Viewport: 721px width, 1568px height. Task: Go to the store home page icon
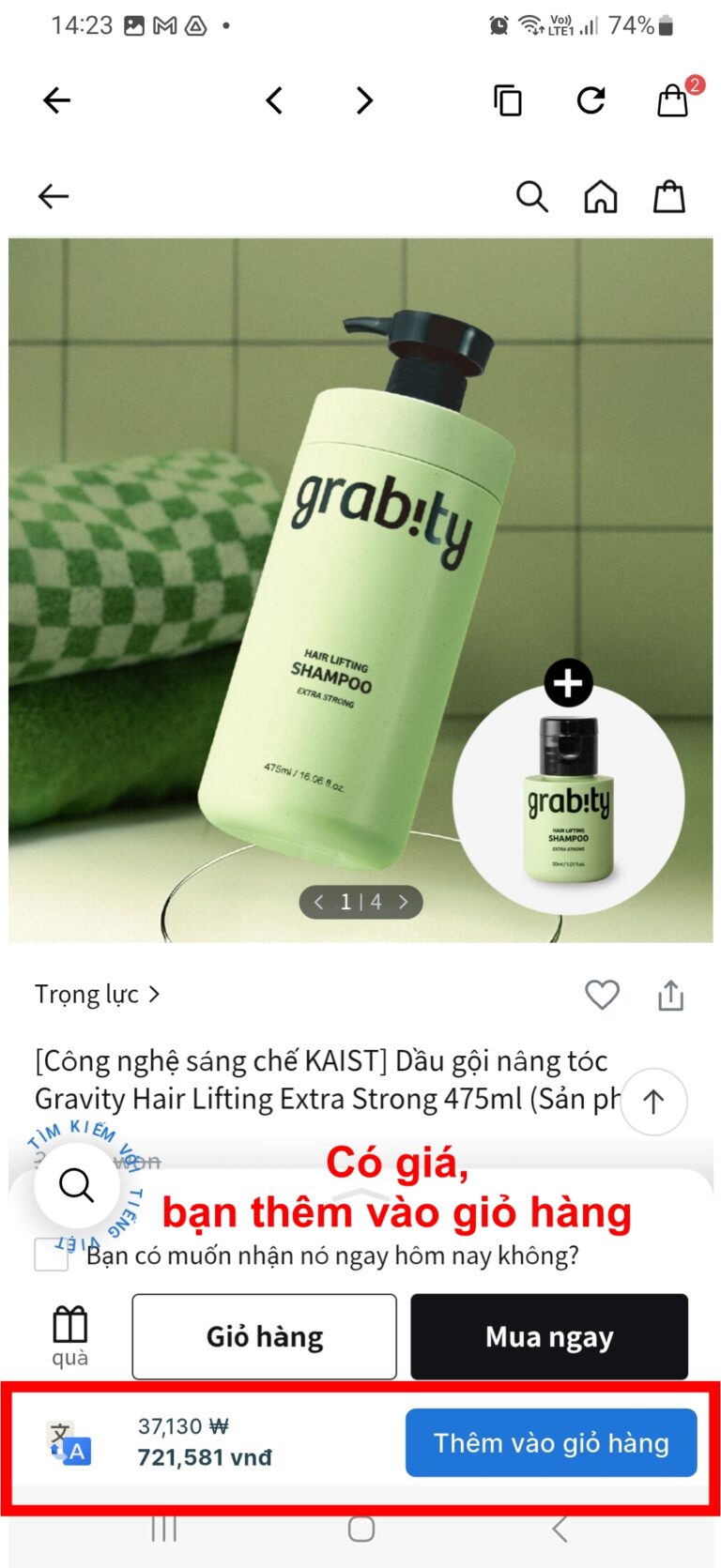pyautogui.click(x=601, y=197)
